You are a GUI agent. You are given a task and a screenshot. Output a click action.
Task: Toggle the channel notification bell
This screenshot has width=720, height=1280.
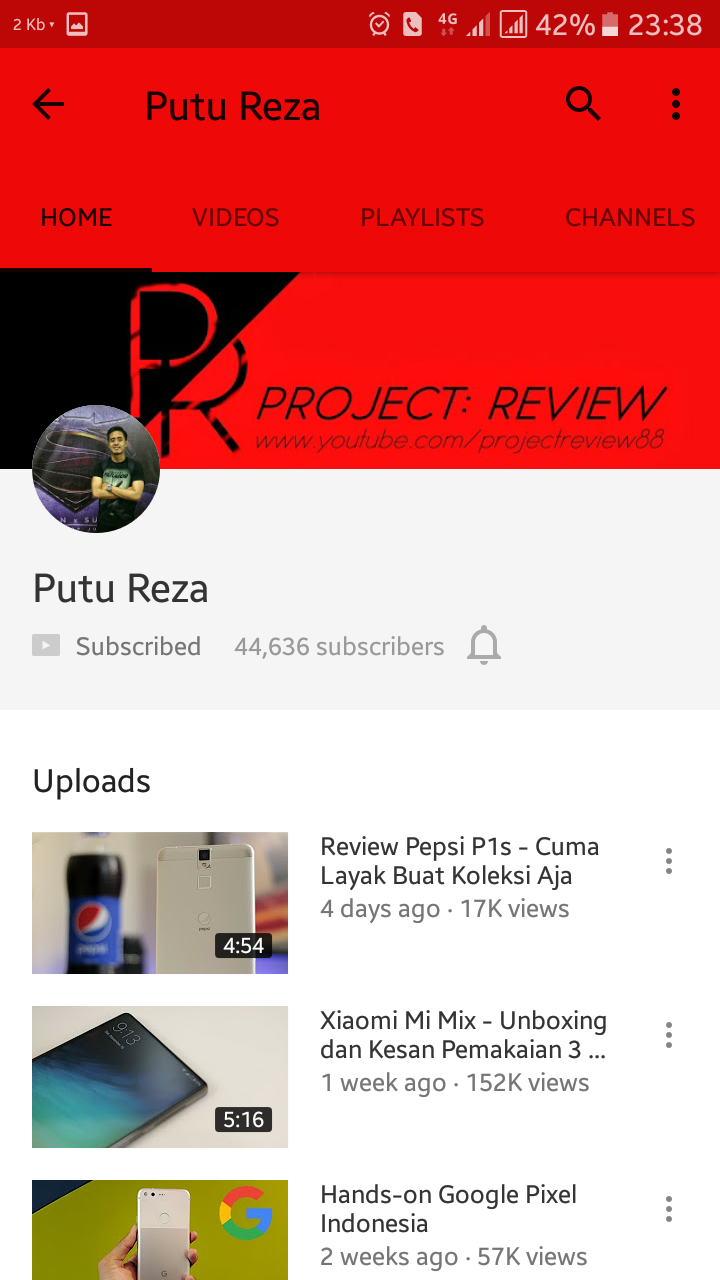484,646
